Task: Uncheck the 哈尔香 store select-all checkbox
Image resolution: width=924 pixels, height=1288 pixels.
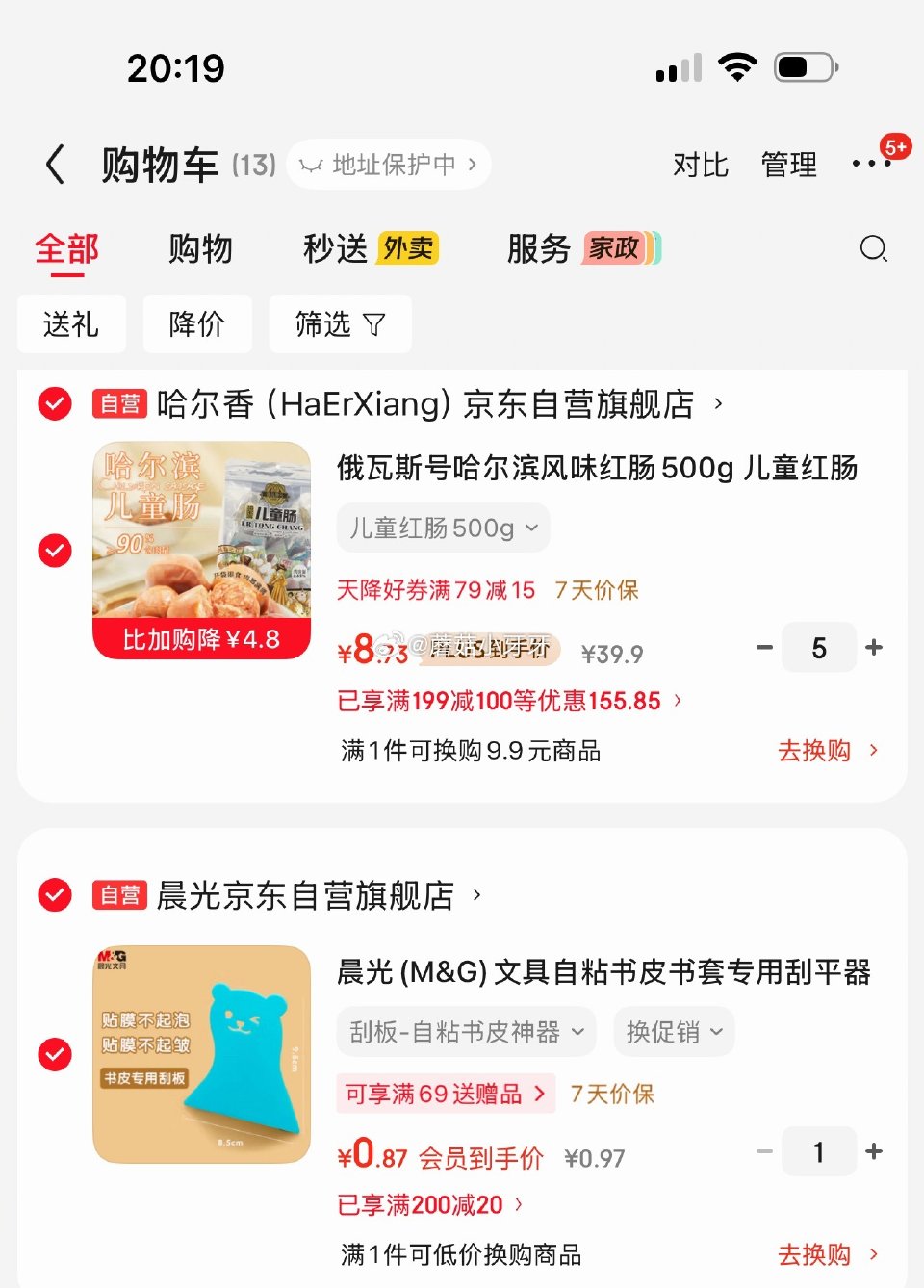Action: point(54,403)
